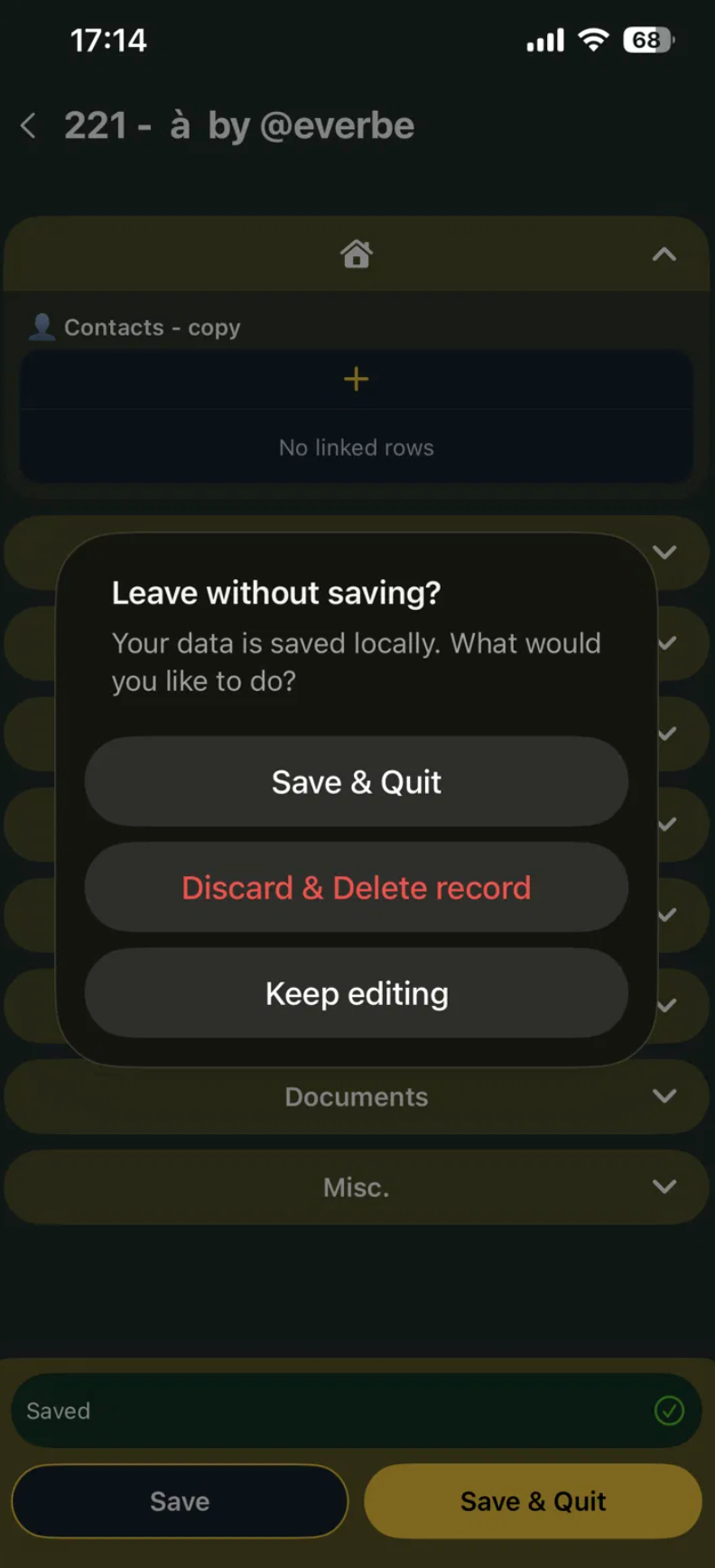Expand the Documents section

[357, 1096]
